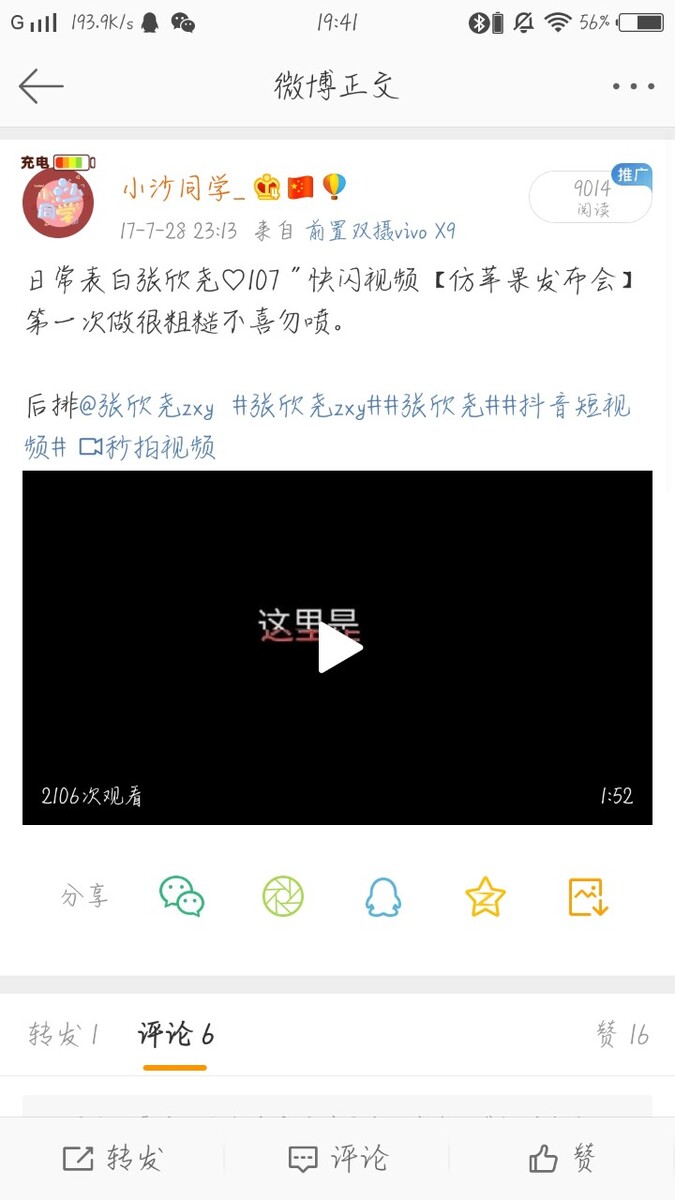This screenshot has width=675, height=1200.
Task: Go back using the top-left arrow
Action: click(41, 86)
